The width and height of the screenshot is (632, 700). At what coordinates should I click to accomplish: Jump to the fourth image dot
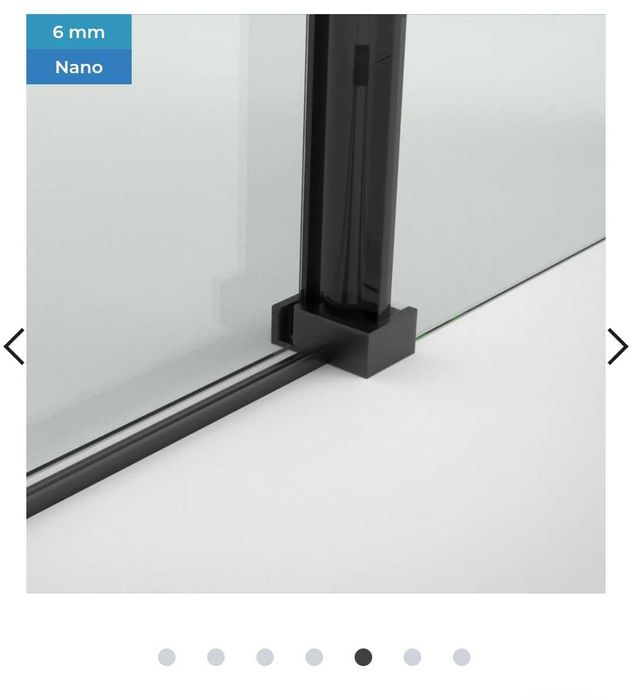314,657
